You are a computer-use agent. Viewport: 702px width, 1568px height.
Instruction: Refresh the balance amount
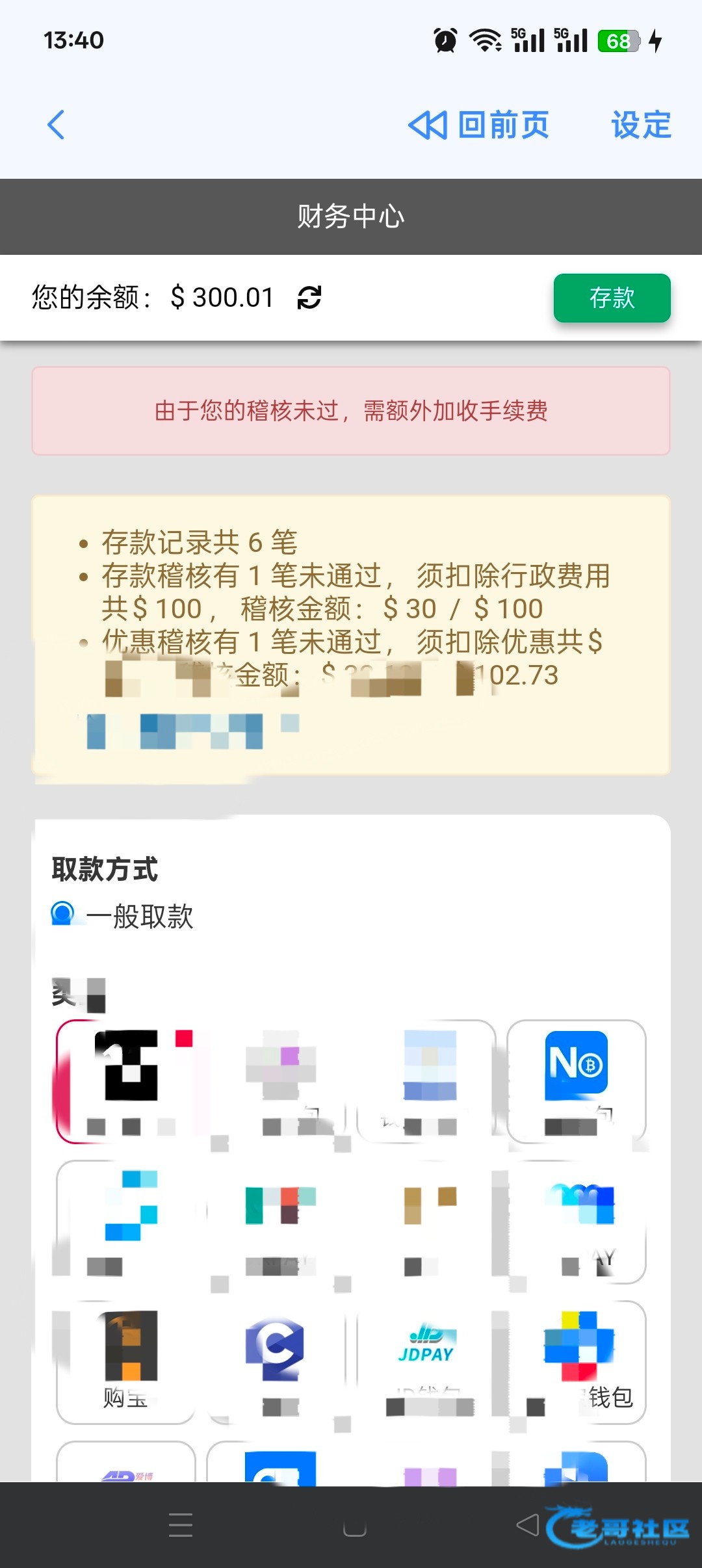[x=309, y=298]
